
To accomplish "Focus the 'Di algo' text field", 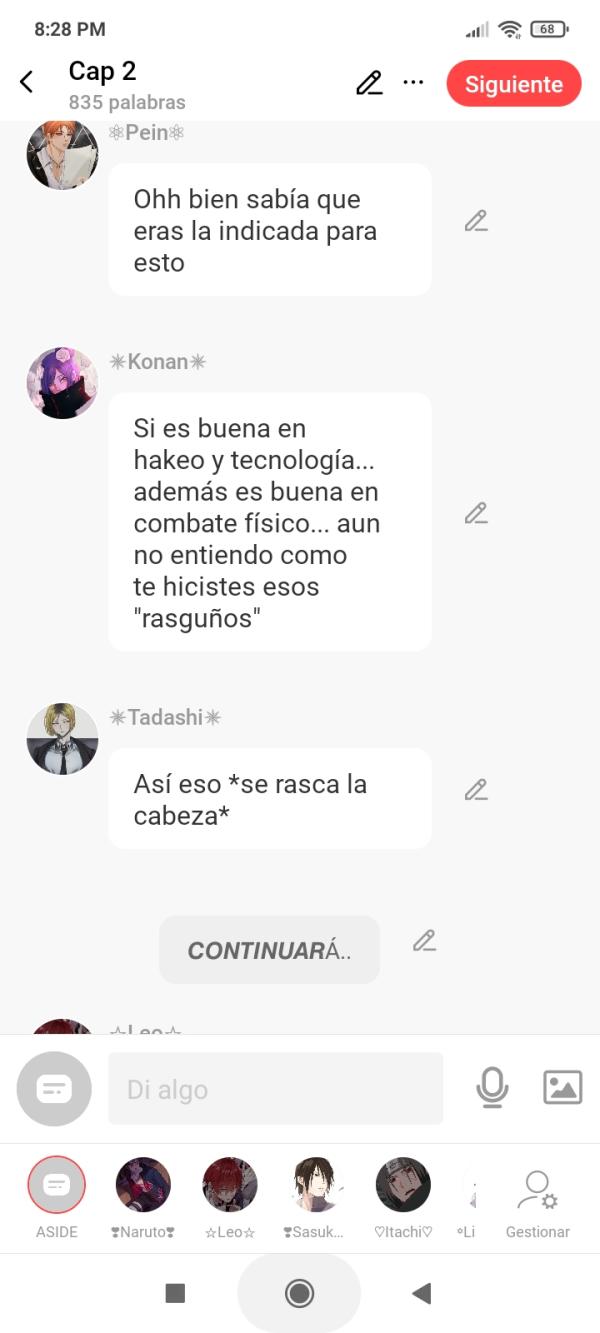I will [x=275, y=1089].
